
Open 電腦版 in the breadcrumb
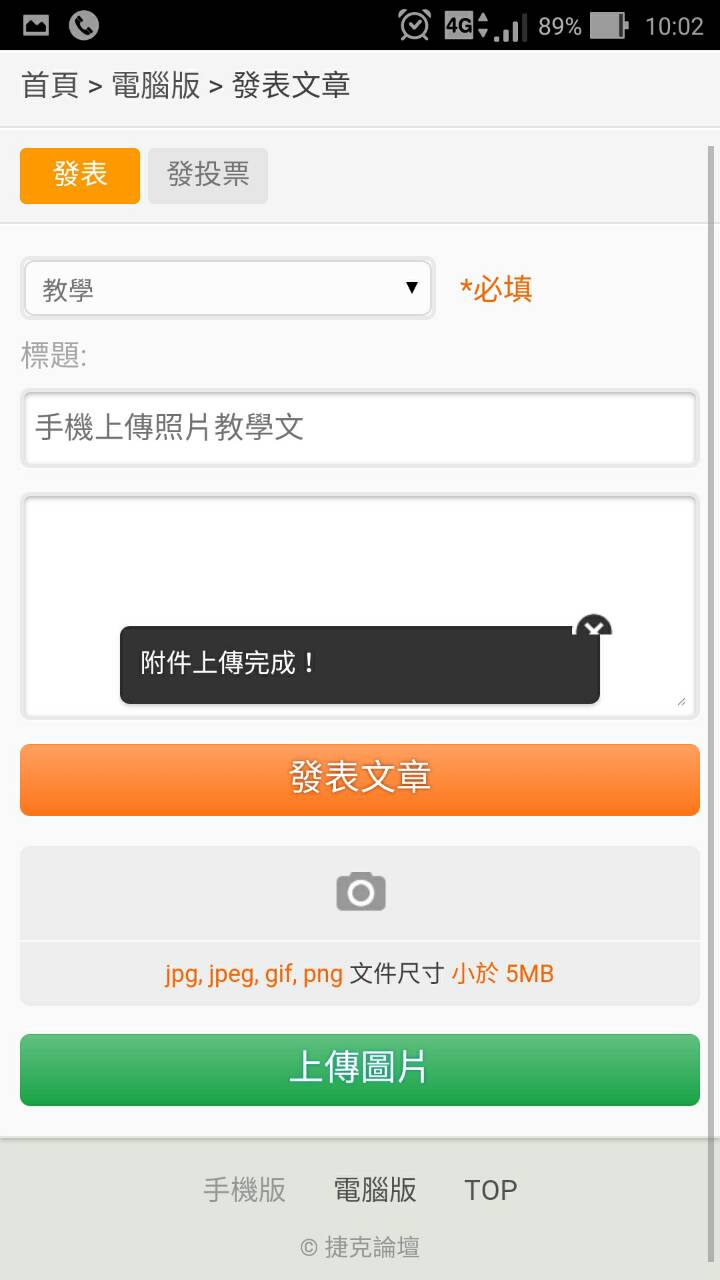tap(156, 86)
